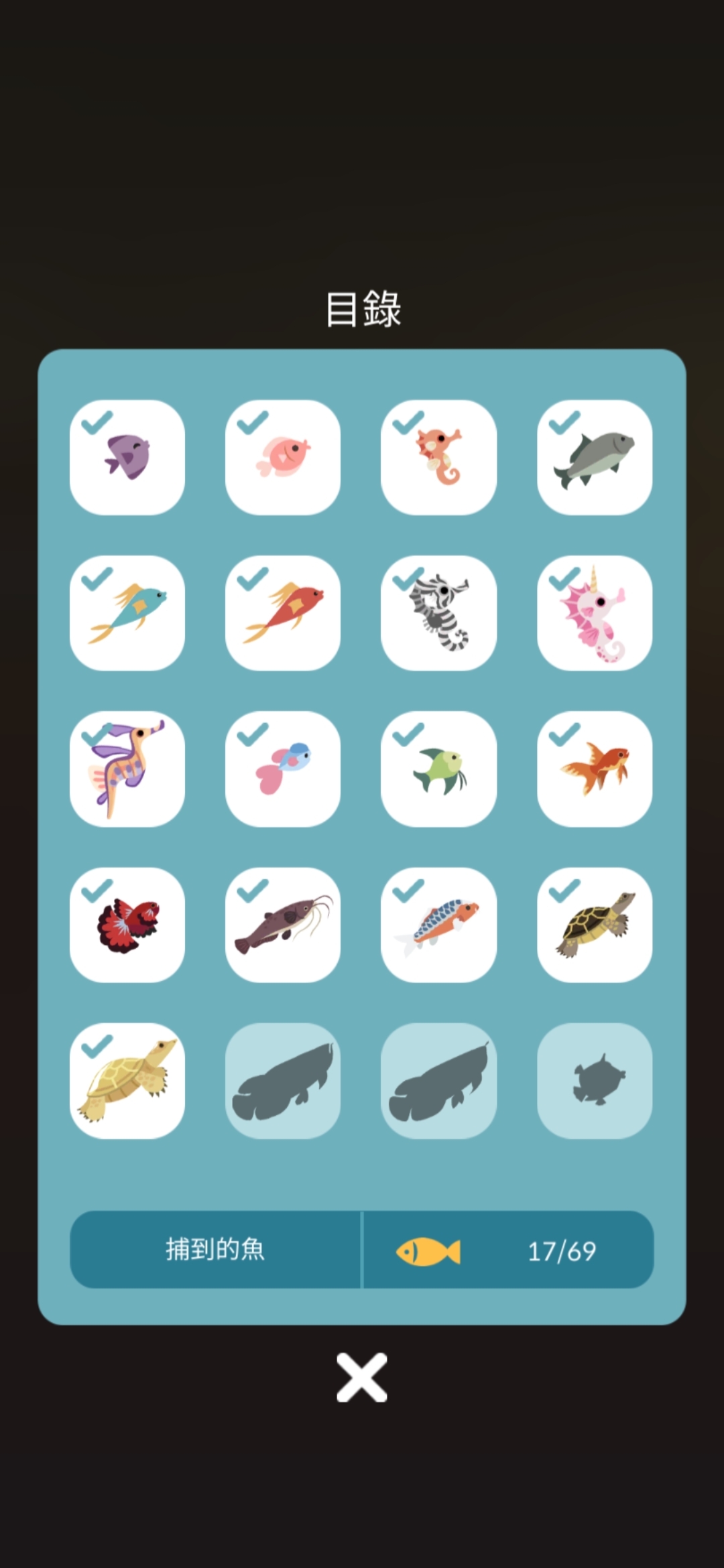View the gray fish tile
This screenshot has width=724, height=1568.
click(594, 458)
